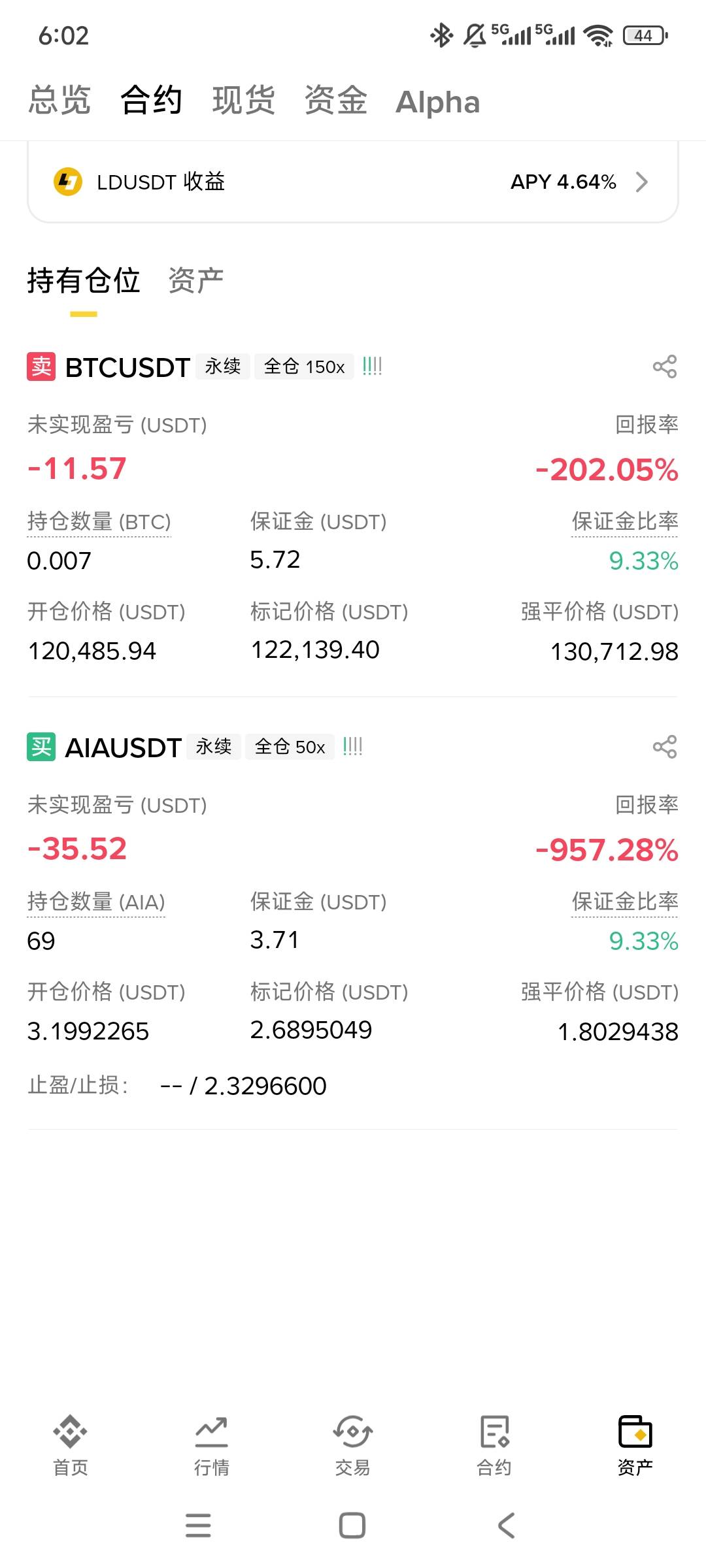Image resolution: width=706 pixels, height=1568 pixels.
Task: Tap the 全仓 150x leverage chip
Action: point(304,367)
